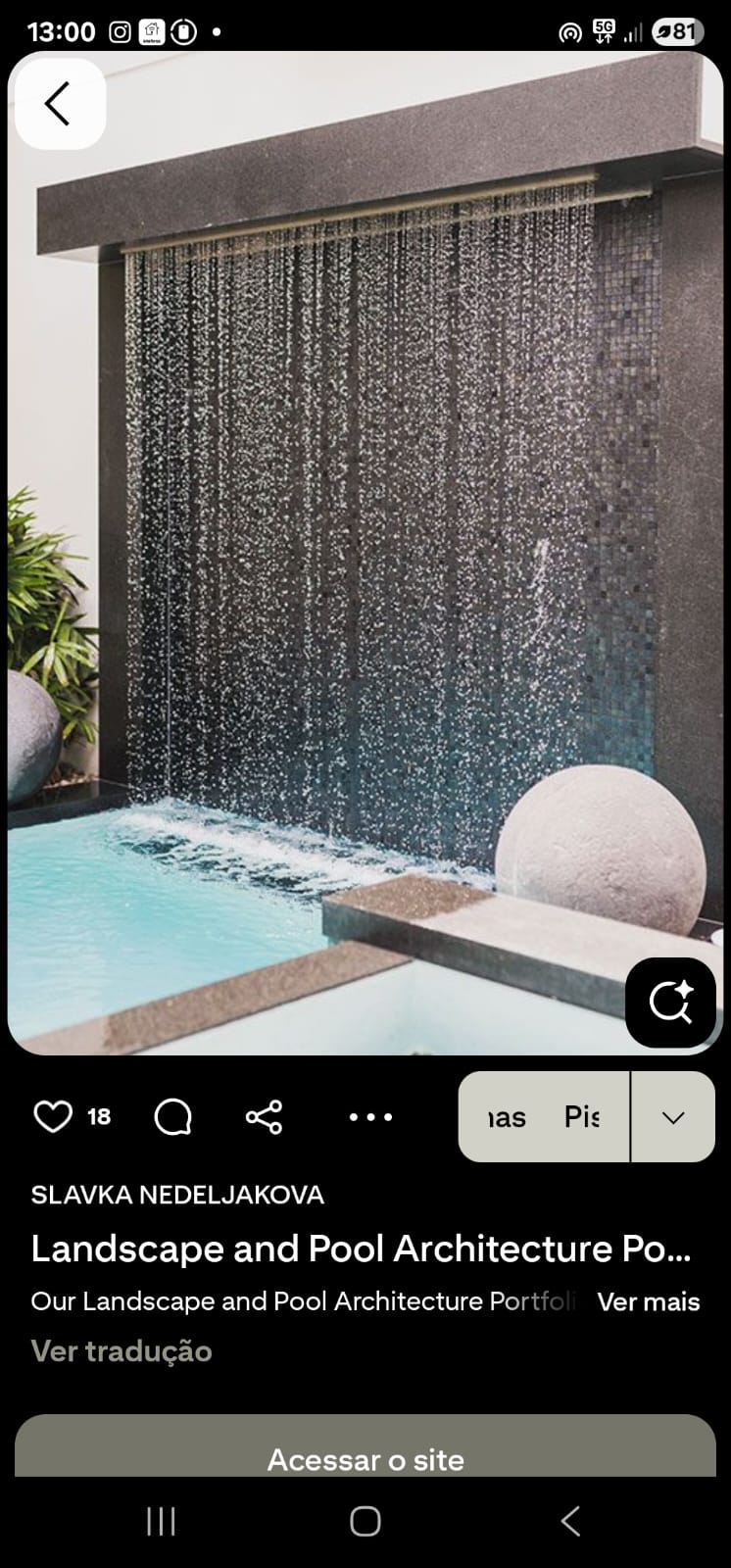
Task: Tap Ver tradução to translate
Action: point(122,1350)
